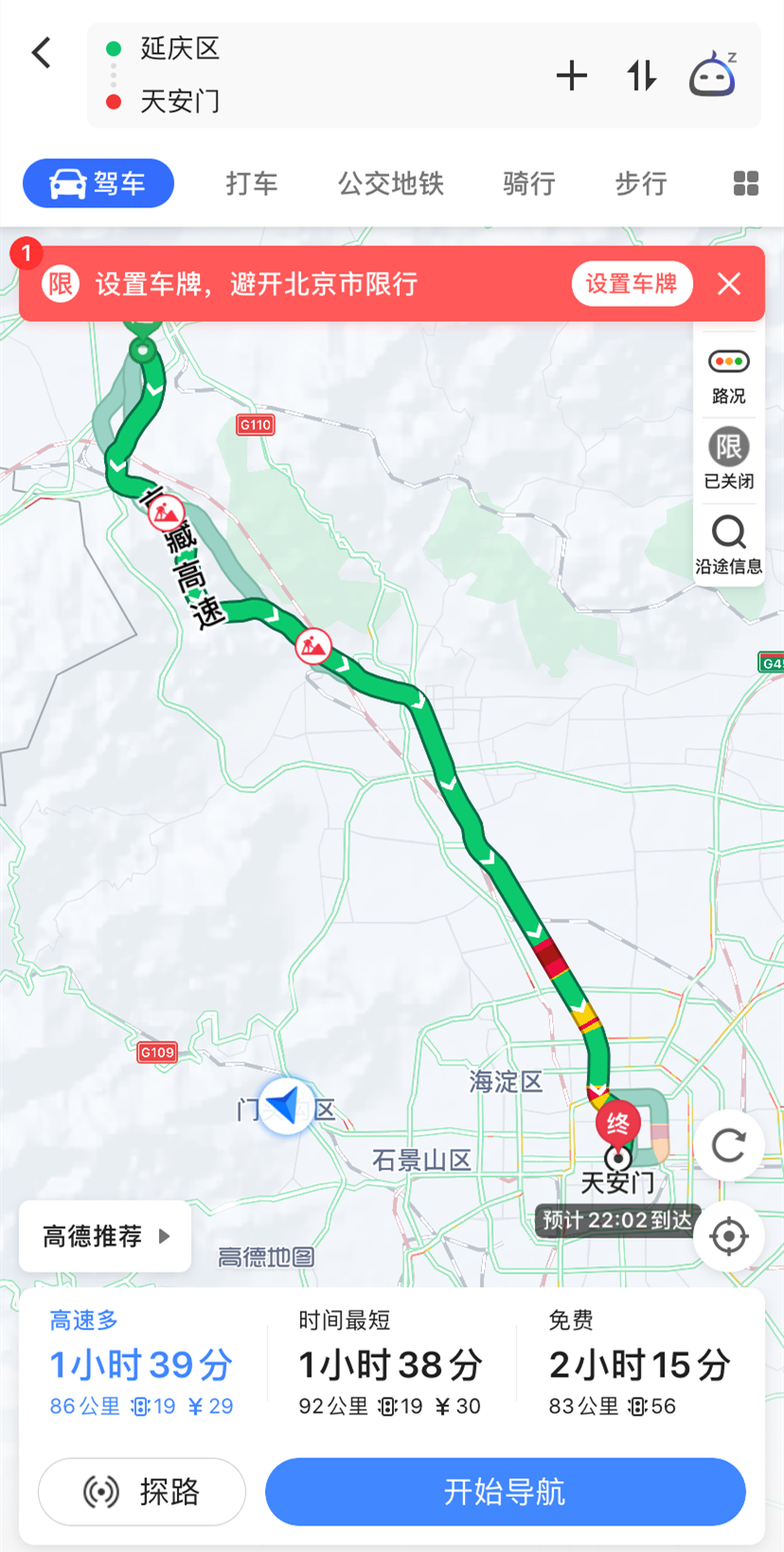Start navigation with 开始导航

point(505,1491)
